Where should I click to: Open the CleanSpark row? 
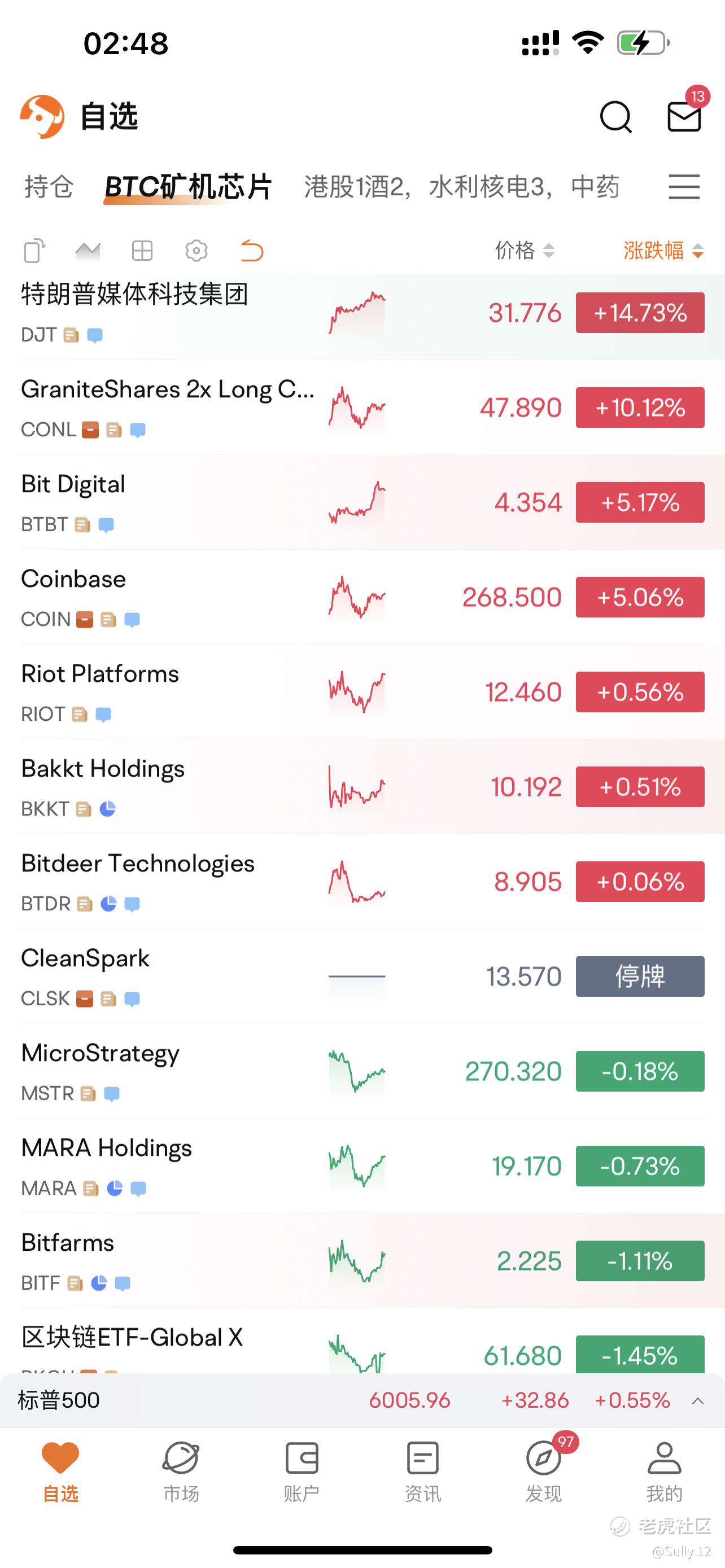coord(362,976)
